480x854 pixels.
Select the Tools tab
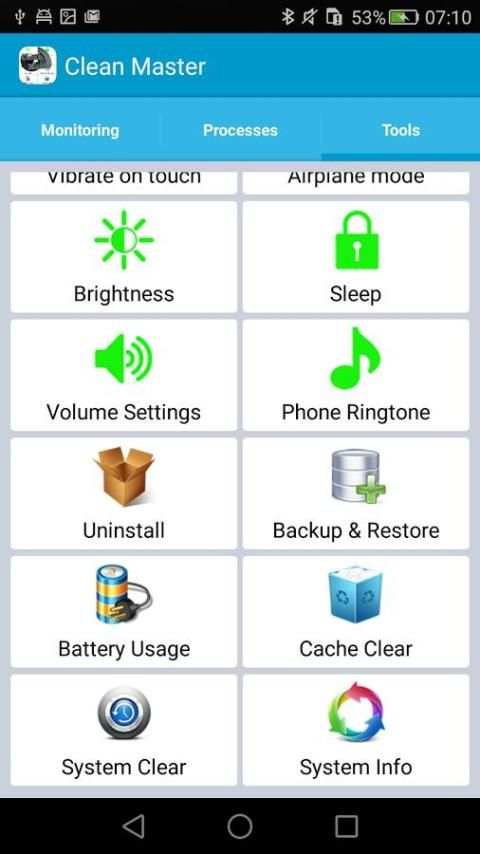(x=400, y=130)
